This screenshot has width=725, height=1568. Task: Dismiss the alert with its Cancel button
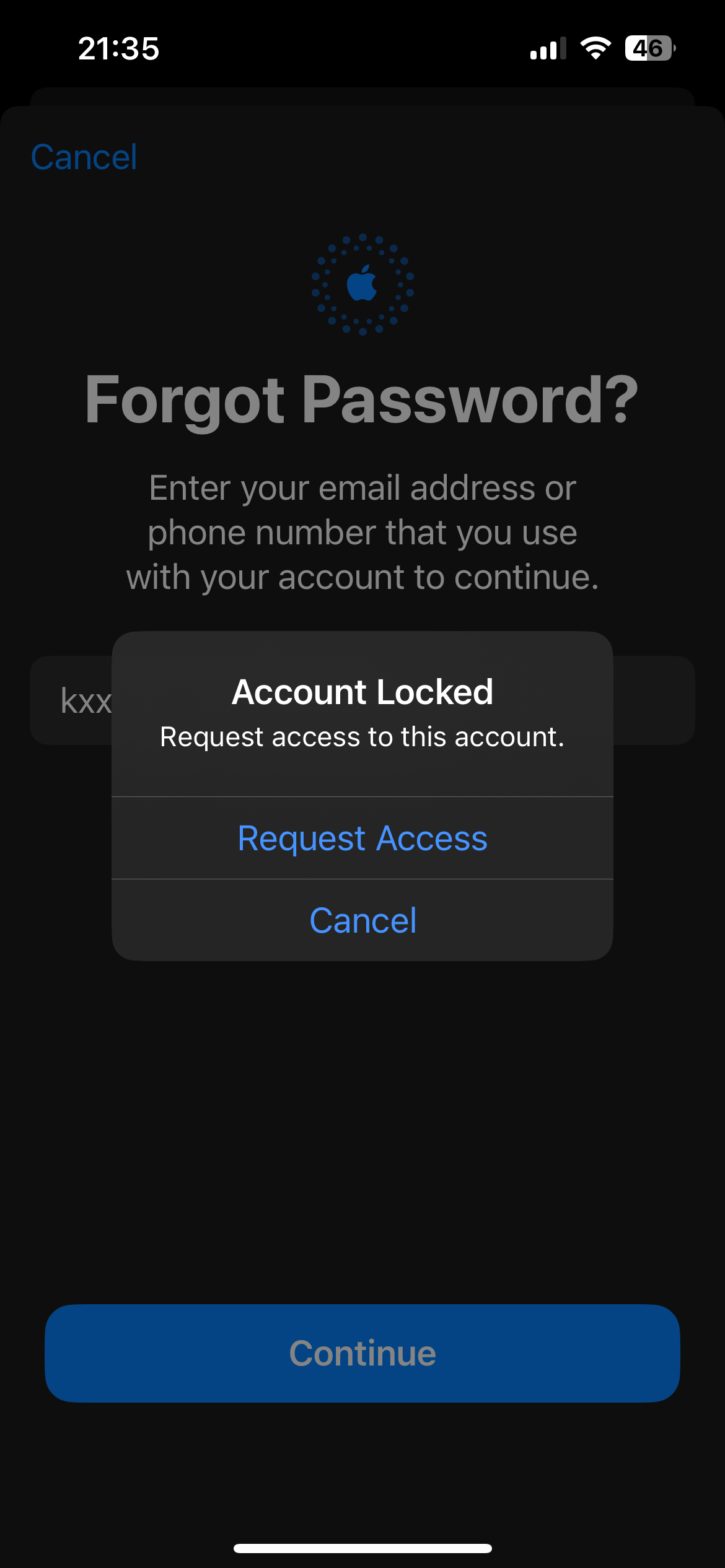[x=362, y=920]
